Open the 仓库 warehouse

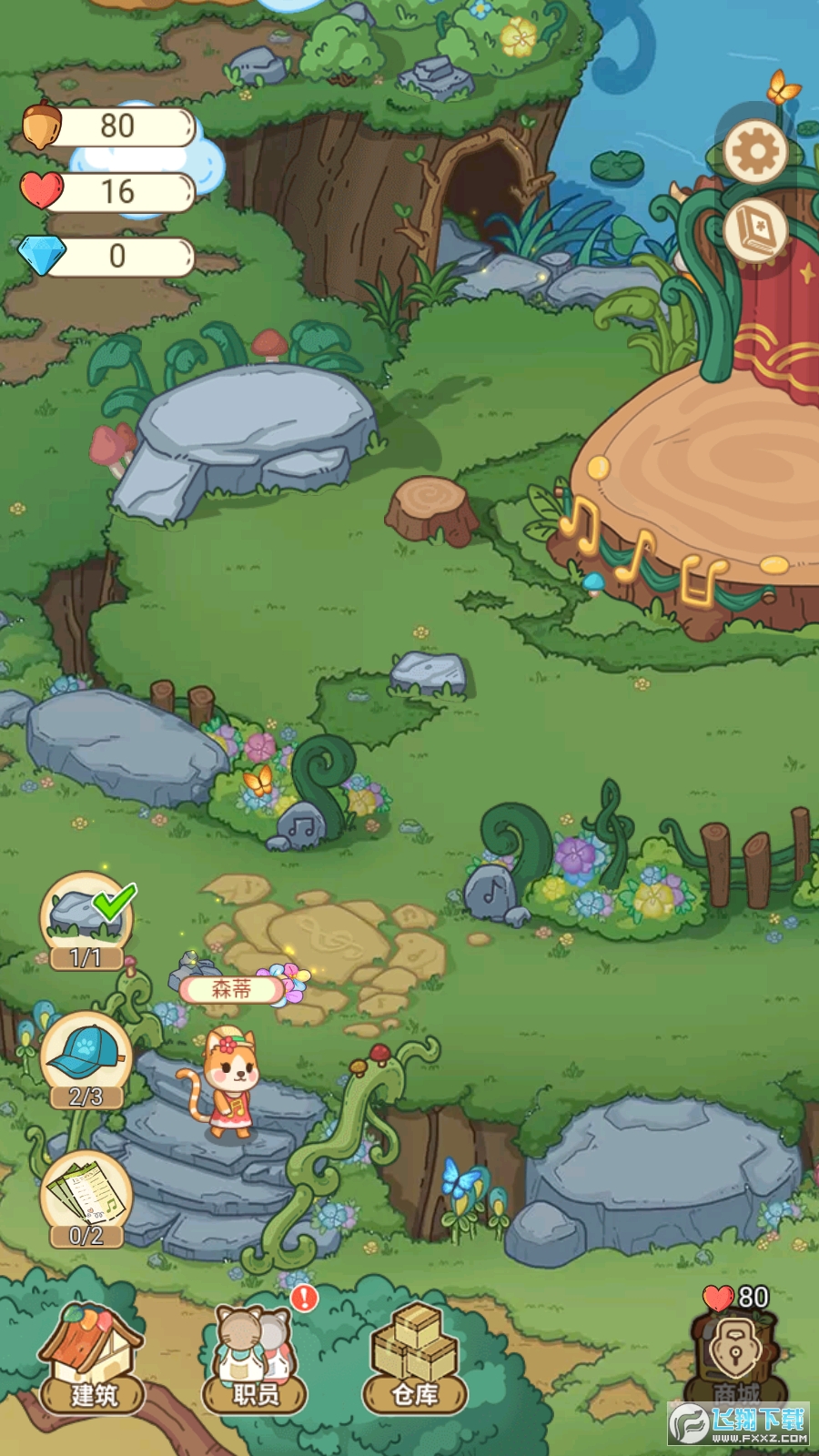tap(416, 1358)
